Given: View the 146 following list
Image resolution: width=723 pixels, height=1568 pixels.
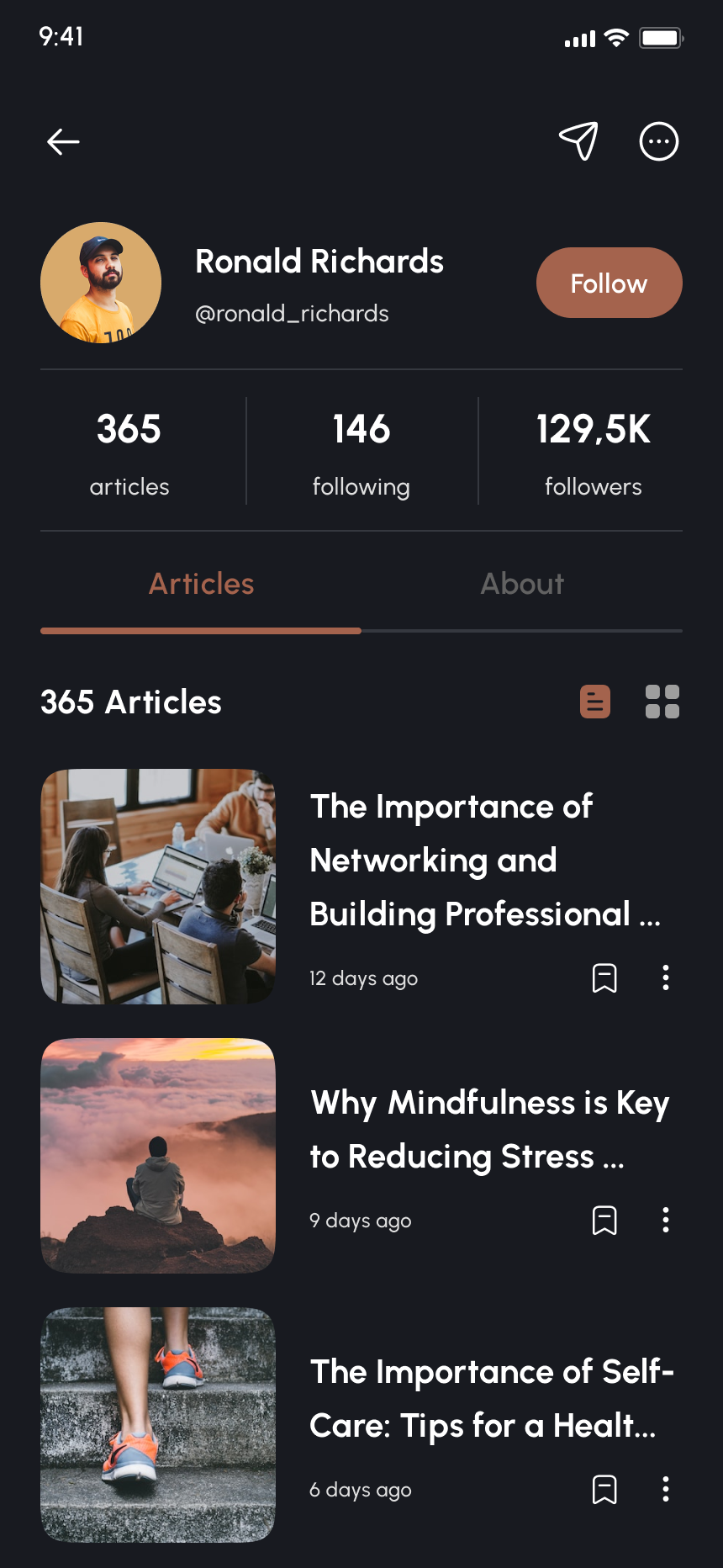Looking at the screenshot, I should pyautogui.click(x=361, y=452).
